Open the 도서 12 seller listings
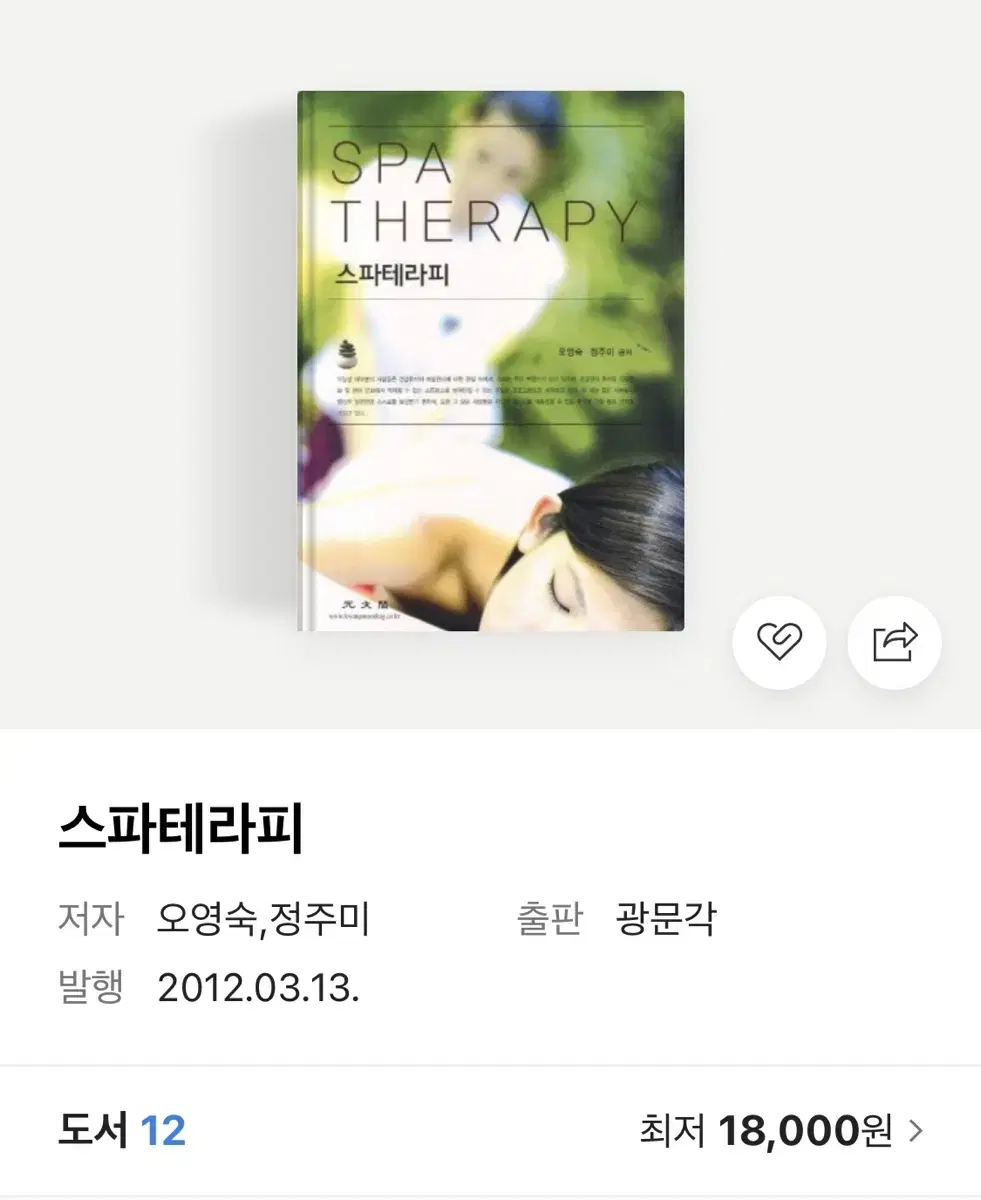 tap(120, 1130)
